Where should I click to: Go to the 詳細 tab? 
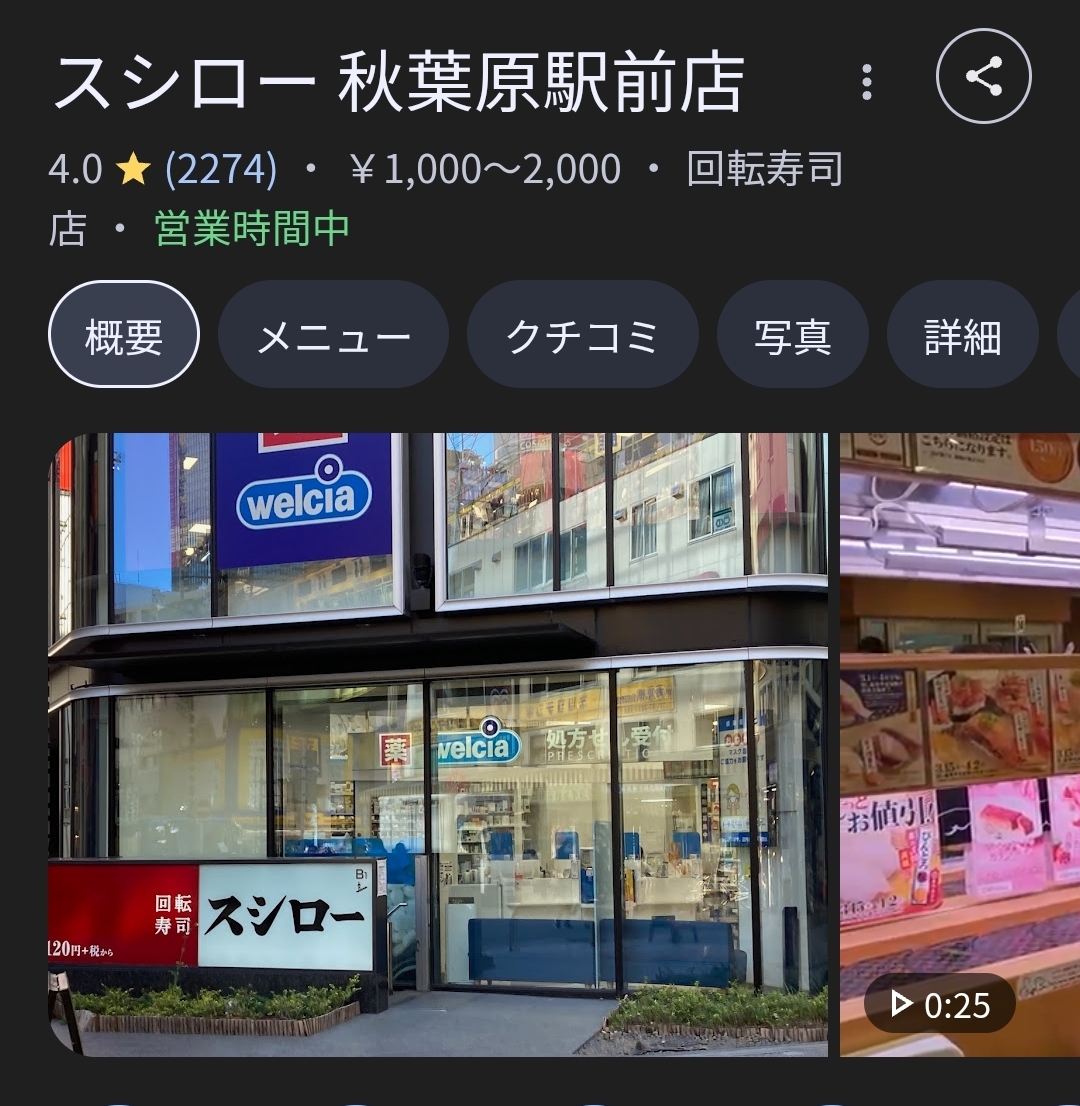(x=962, y=334)
